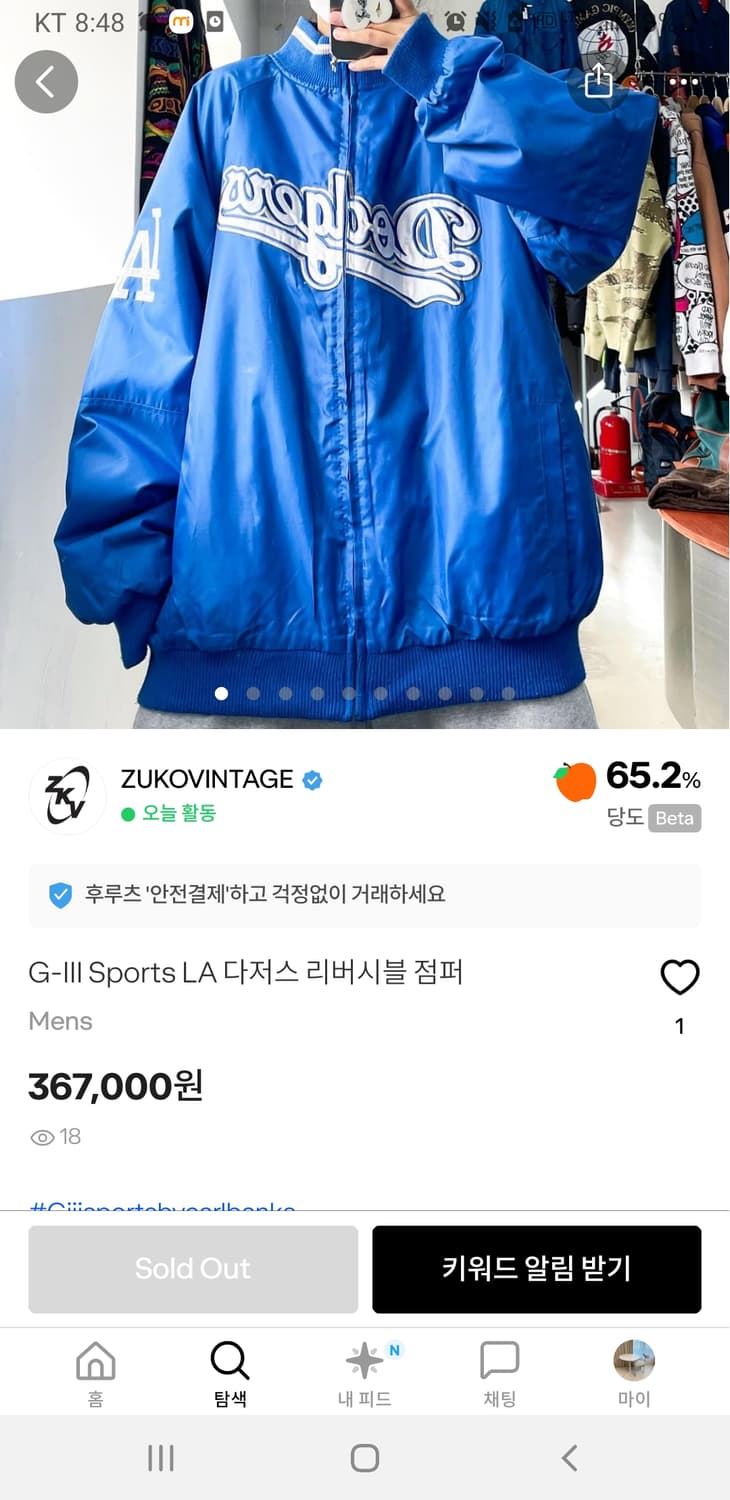Open the three-dot overflow menu
The width and height of the screenshot is (730, 1500).
coord(681,82)
